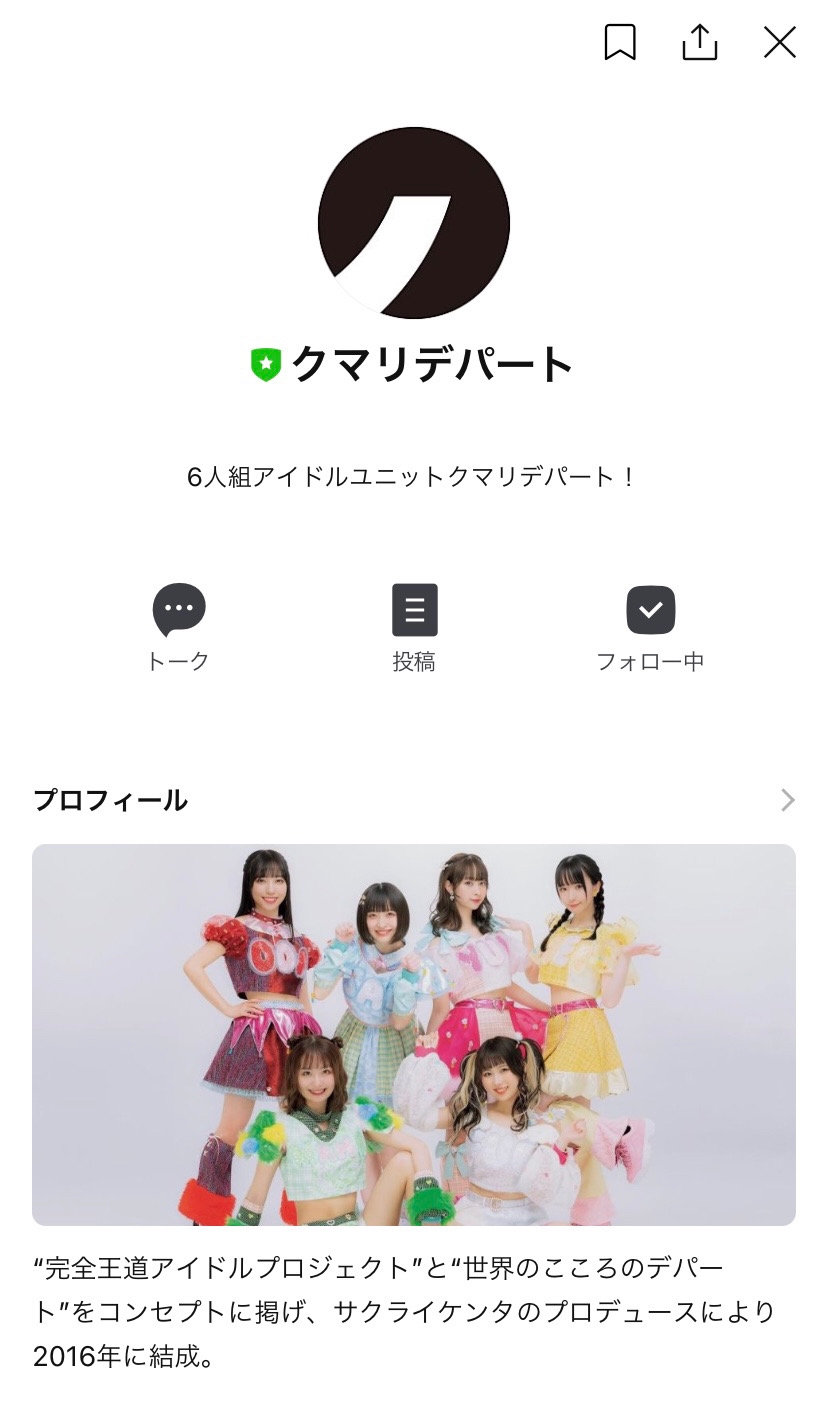This screenshot has height=1409, width=828.
Task: Bookmark this official account
Action: click(620, 42)
